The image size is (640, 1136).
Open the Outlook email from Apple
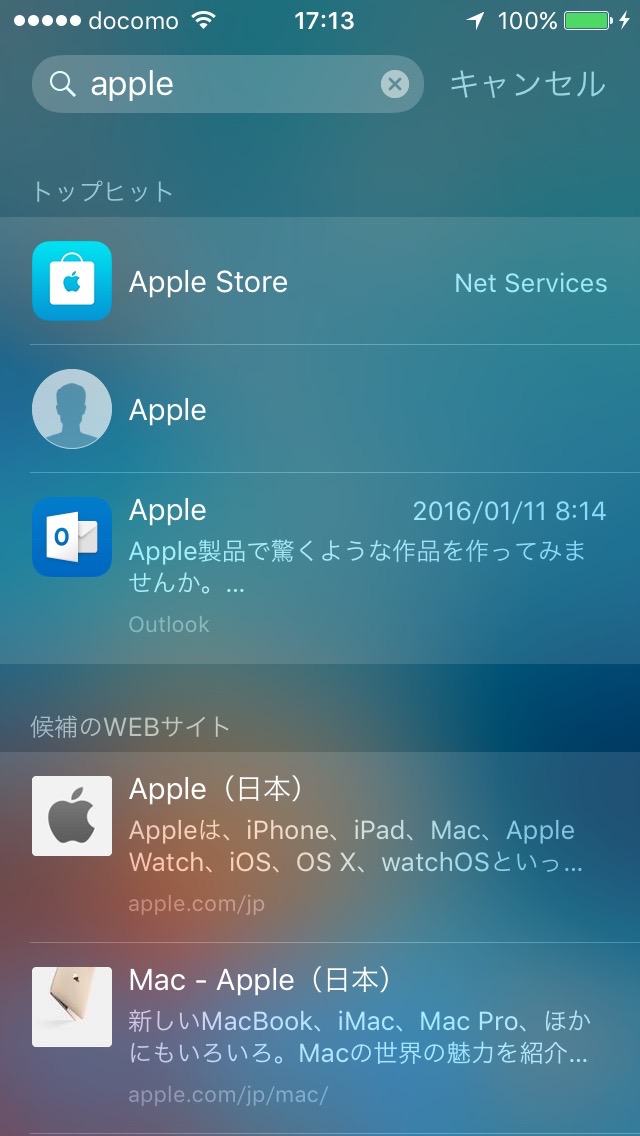coord(320,569)
